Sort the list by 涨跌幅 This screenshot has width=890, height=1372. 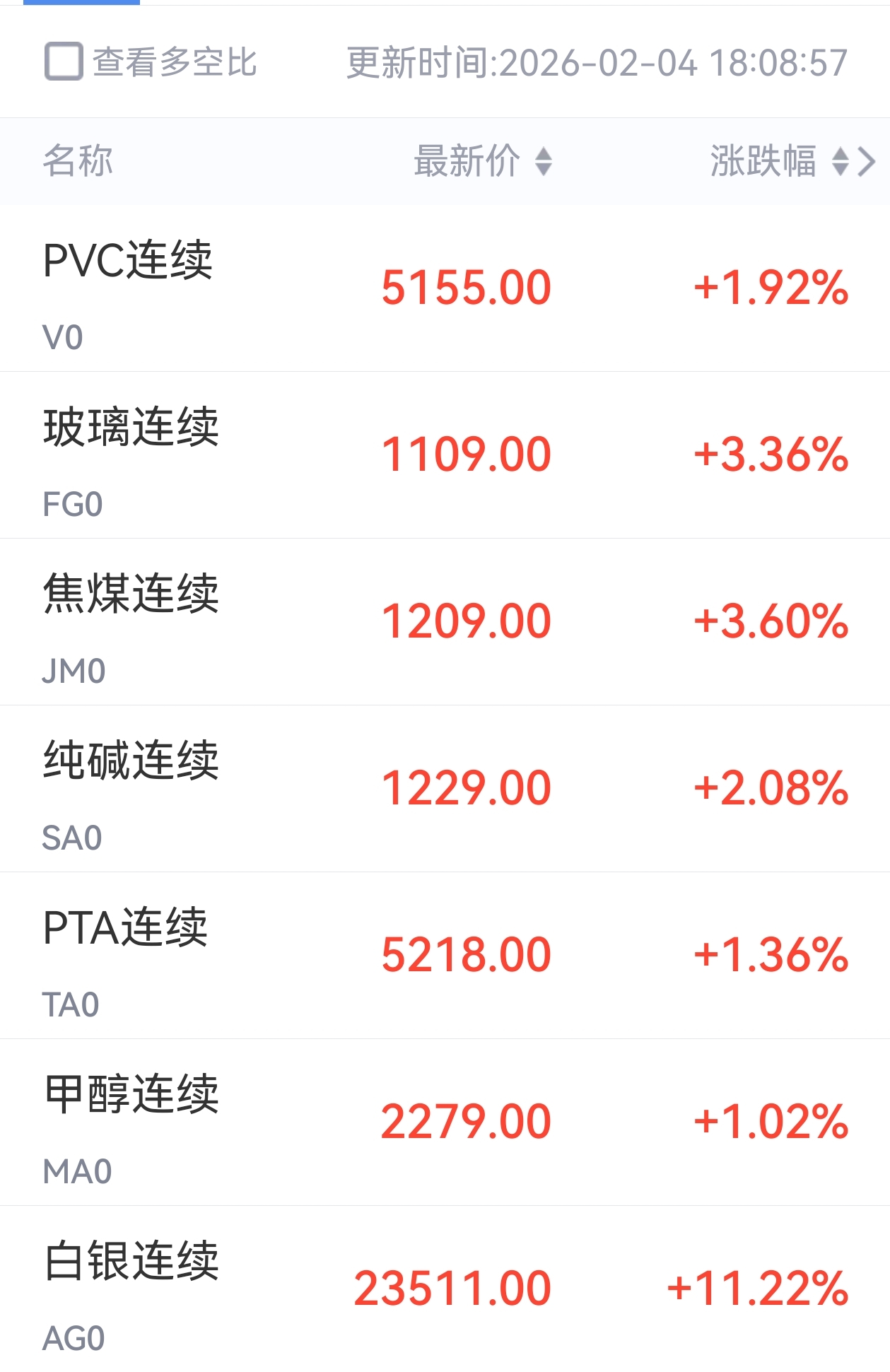(778, 161)
